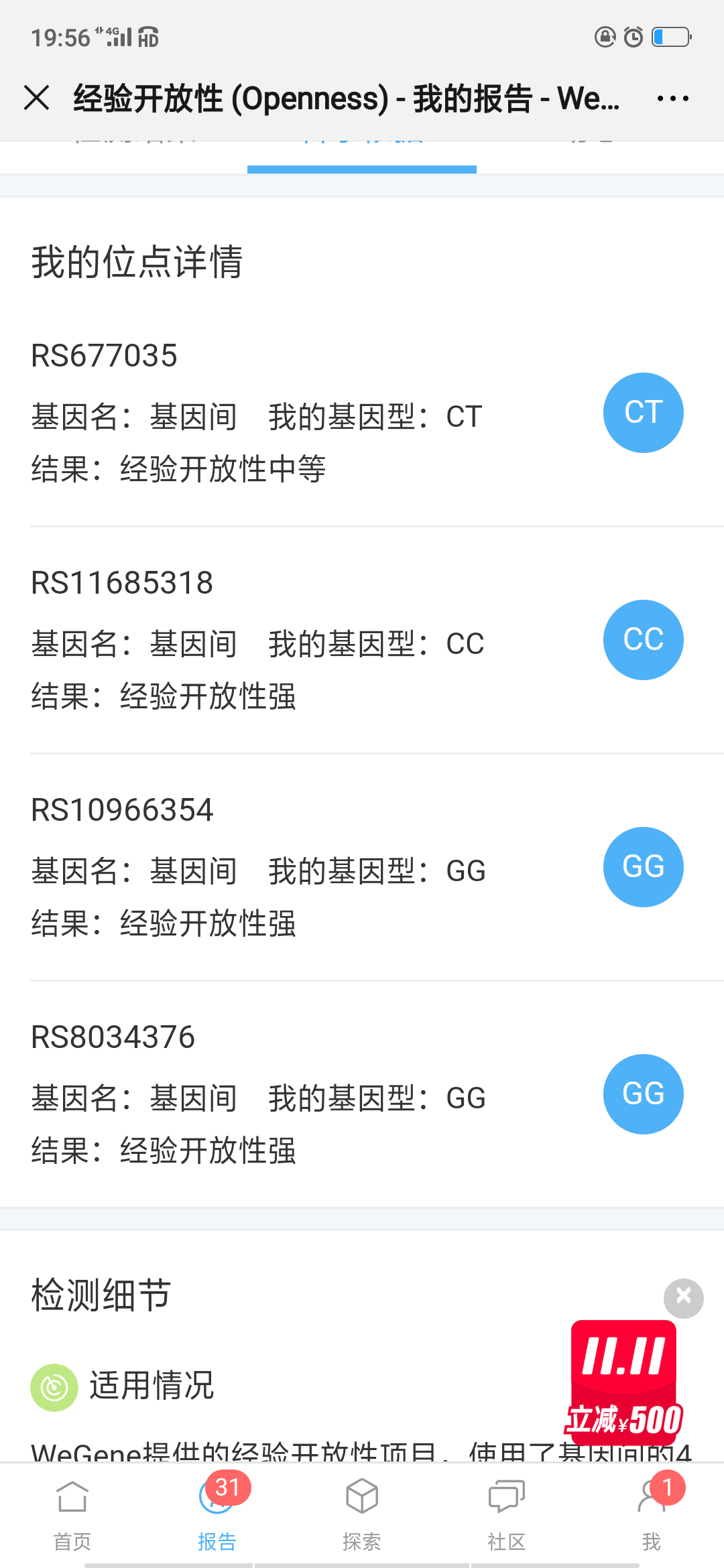
Task: Dismiss the 11.11 promotion banner
Action: (683, 1298)
